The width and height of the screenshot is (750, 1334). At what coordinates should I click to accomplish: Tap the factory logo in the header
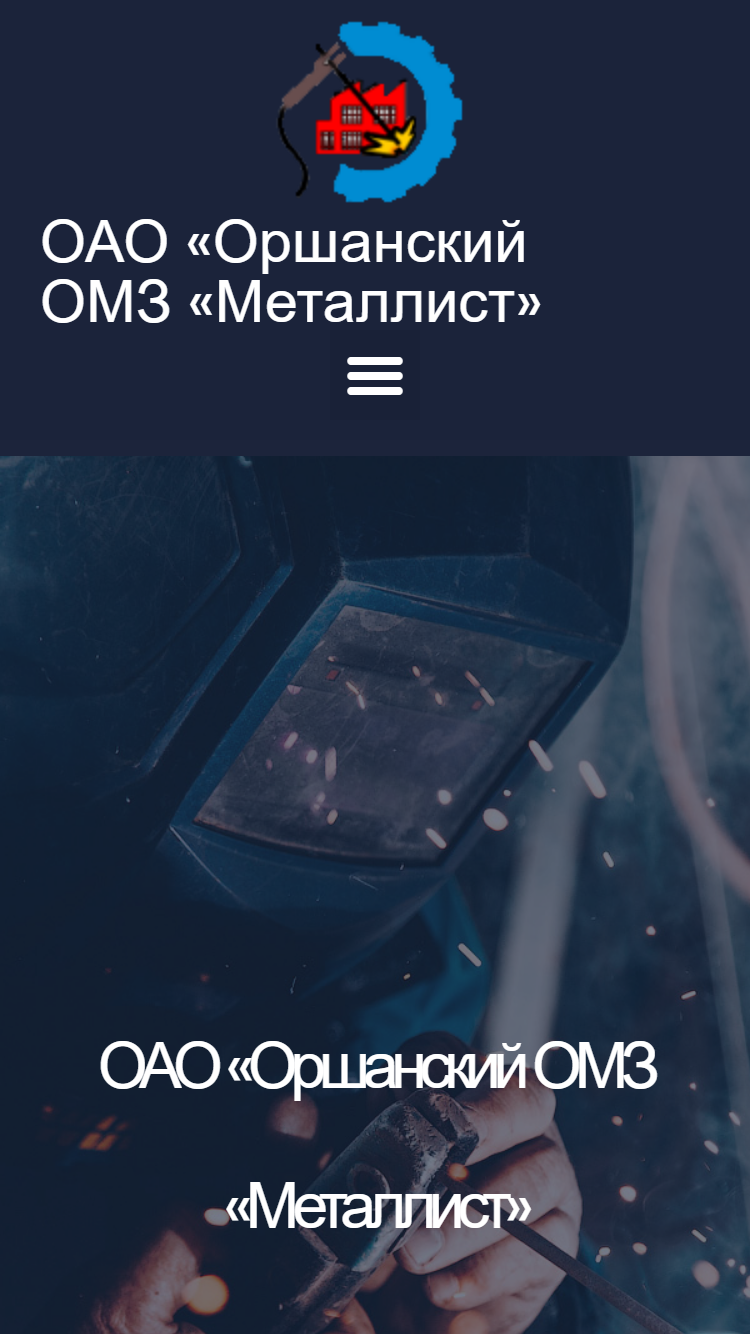click(x=369, y=111)
